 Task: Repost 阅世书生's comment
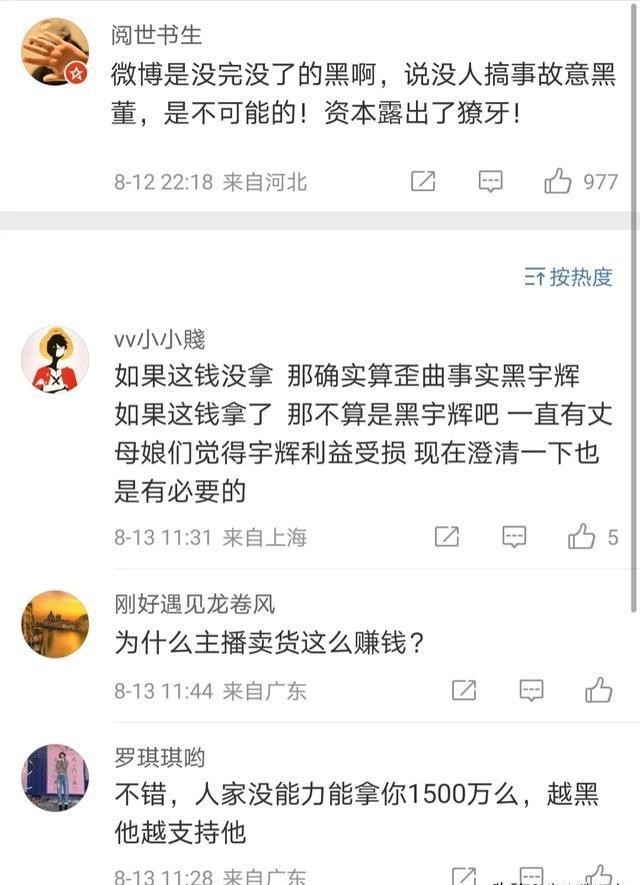(x=423, y=181)
